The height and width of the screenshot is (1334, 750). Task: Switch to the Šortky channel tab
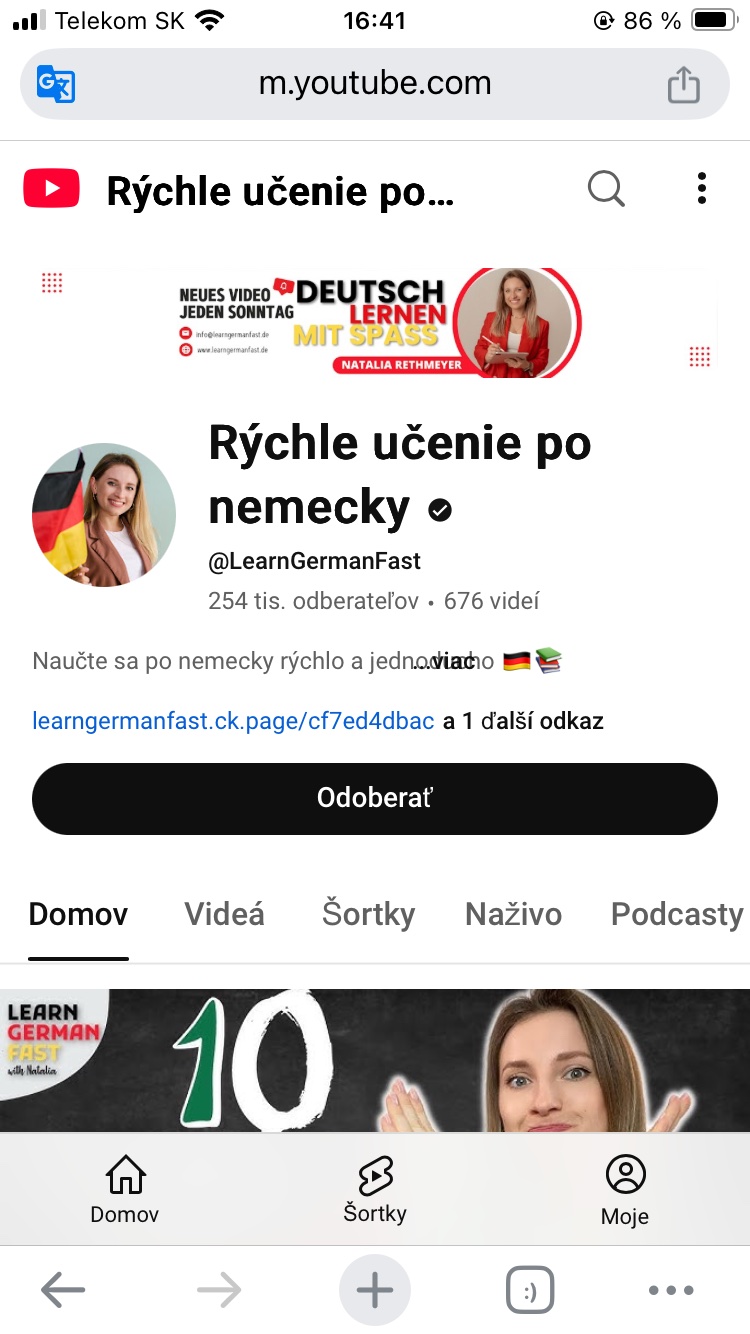point(368,913)
